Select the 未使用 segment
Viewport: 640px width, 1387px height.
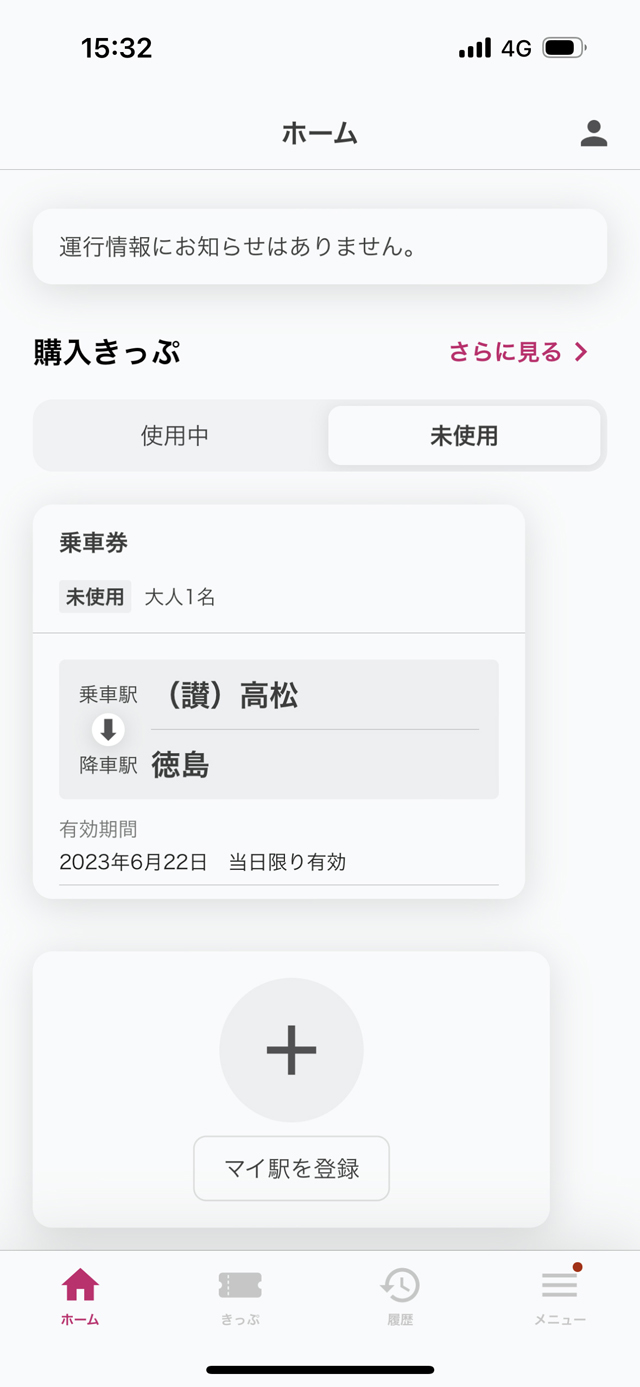click(464, 436)
